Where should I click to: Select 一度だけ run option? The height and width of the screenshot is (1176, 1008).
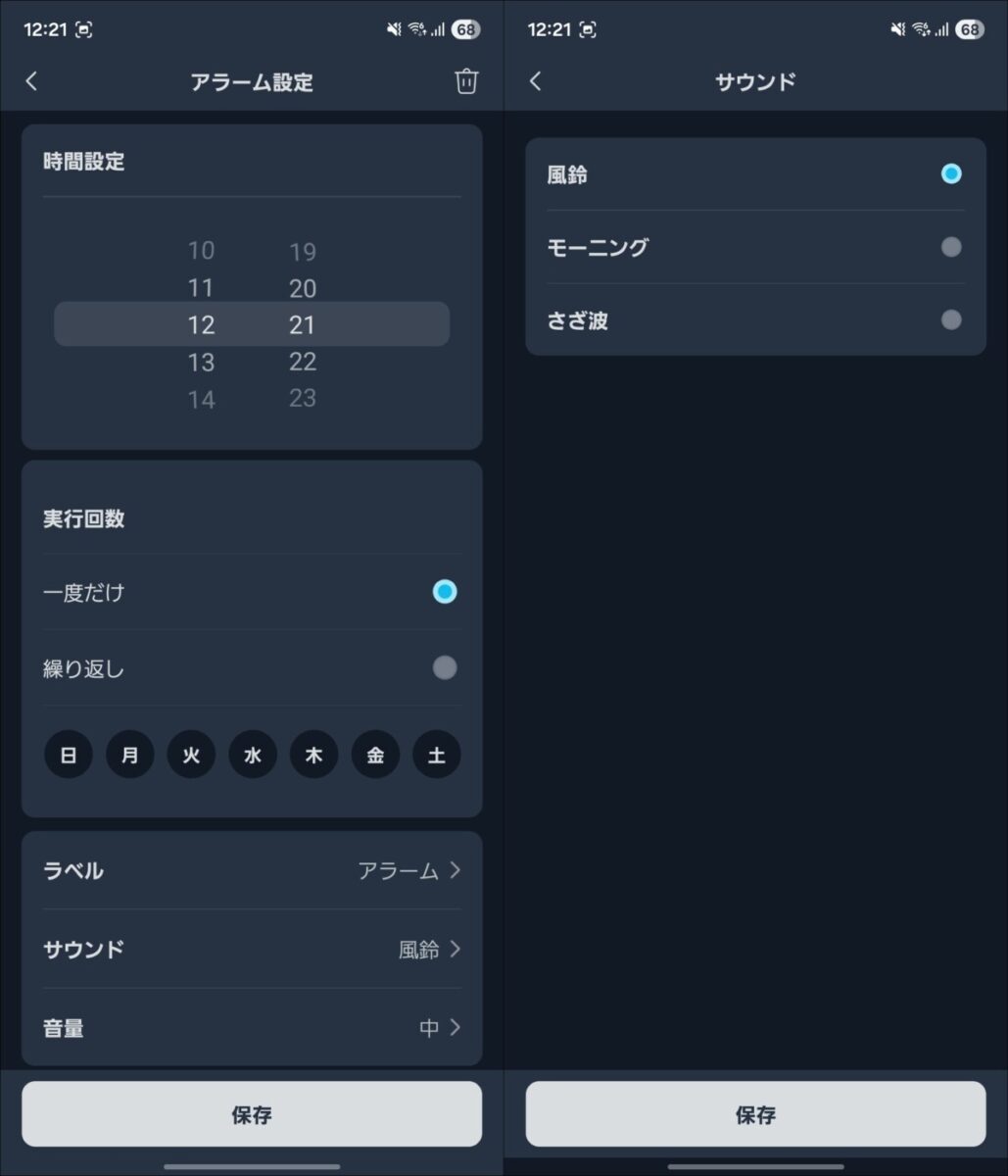(445, 592)
